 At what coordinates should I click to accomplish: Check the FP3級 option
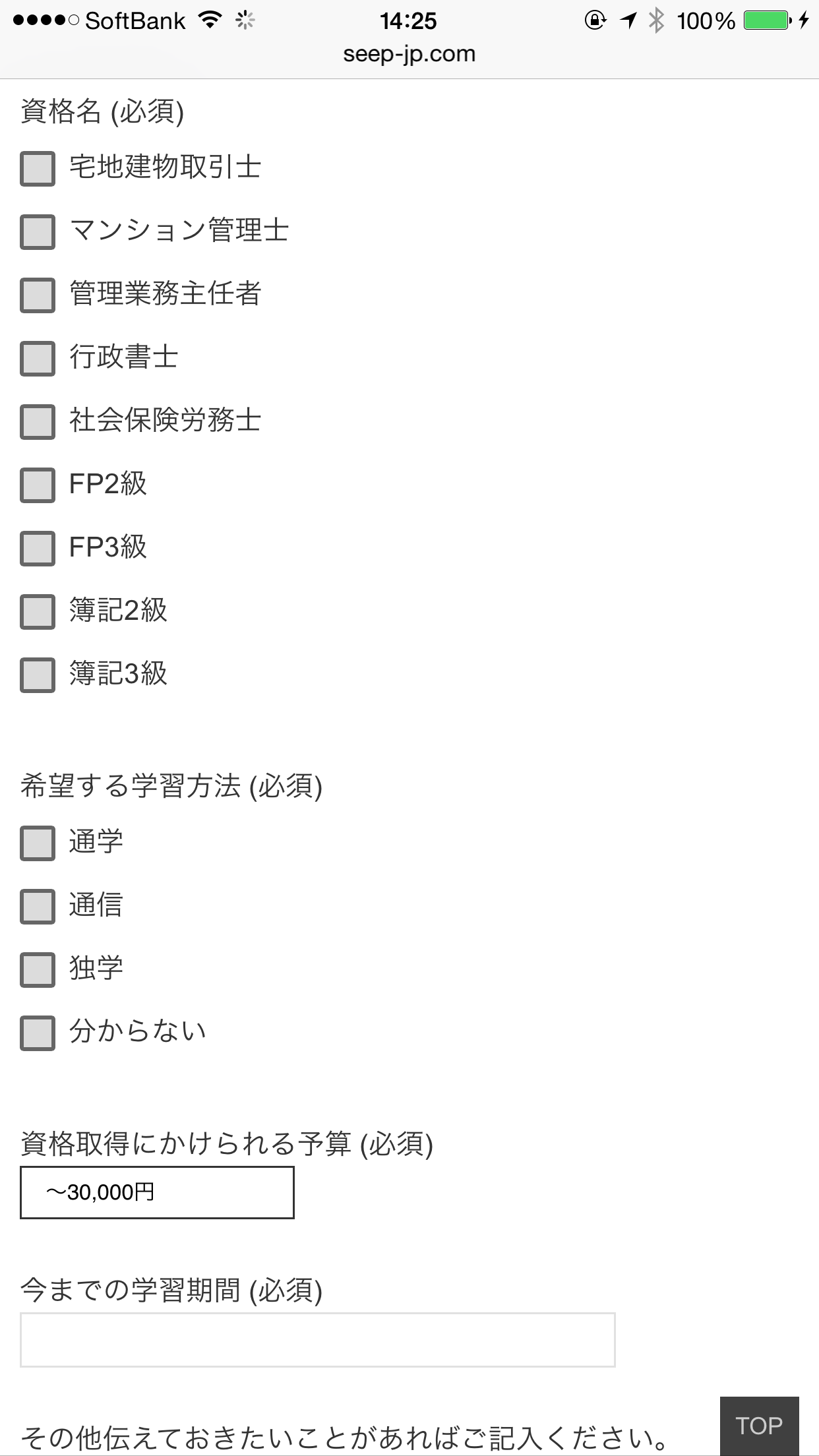coord(38,549)
